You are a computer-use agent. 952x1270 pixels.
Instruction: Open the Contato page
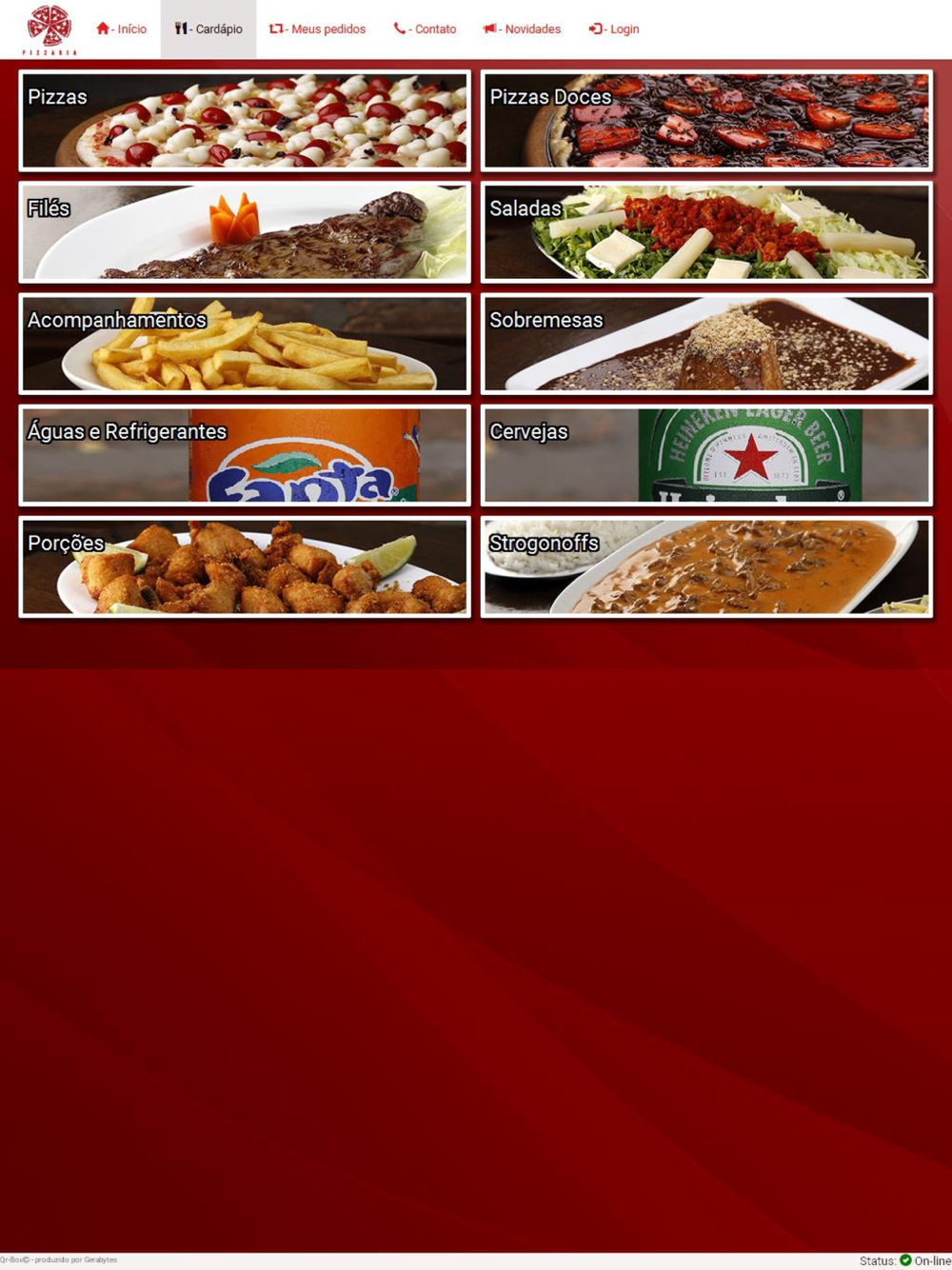click(x=425, y=30)
